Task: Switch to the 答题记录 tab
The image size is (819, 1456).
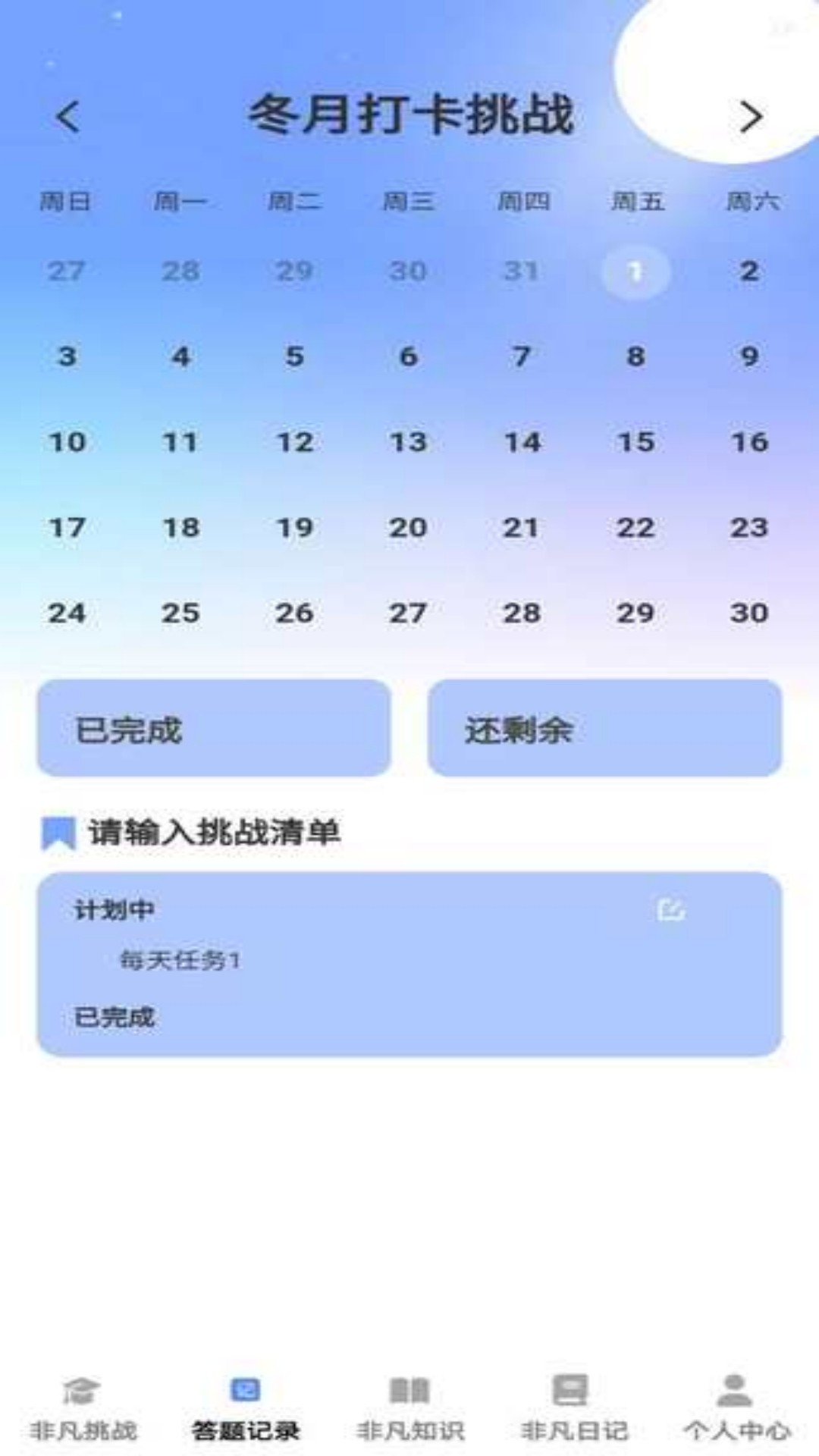Action: click(x=246, y=1409)
